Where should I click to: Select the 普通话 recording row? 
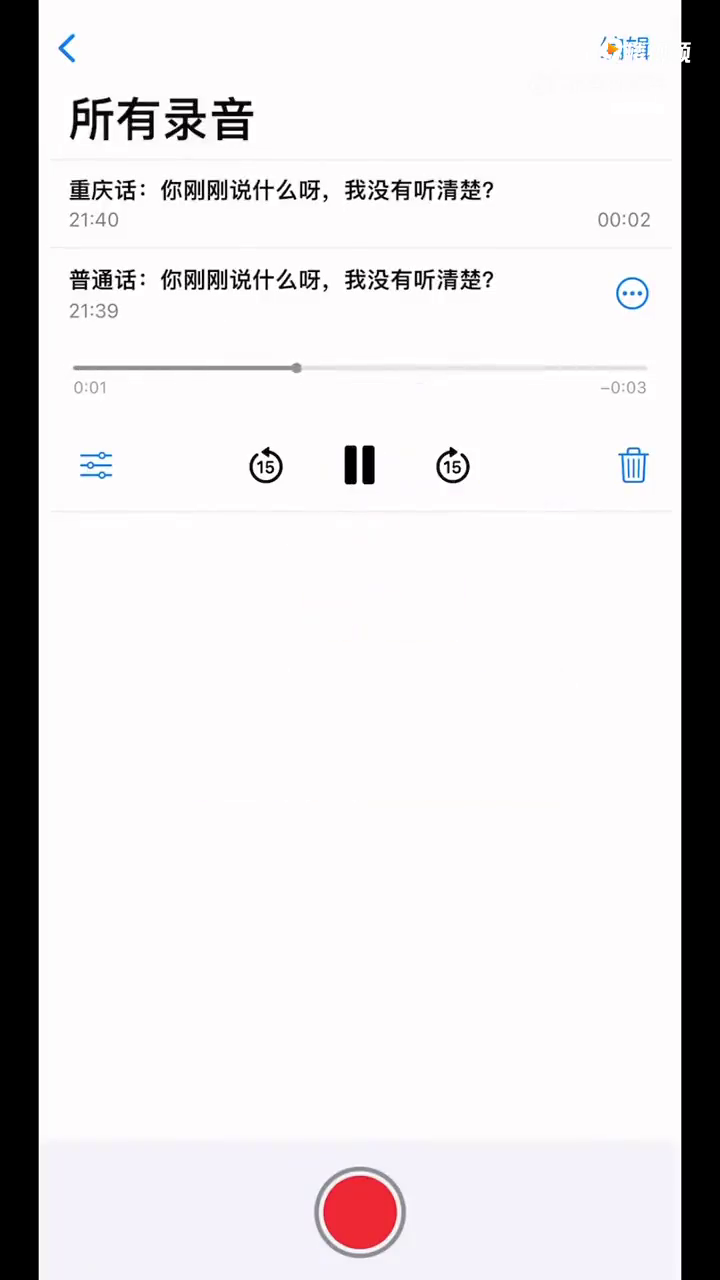(x=280, y=281)
